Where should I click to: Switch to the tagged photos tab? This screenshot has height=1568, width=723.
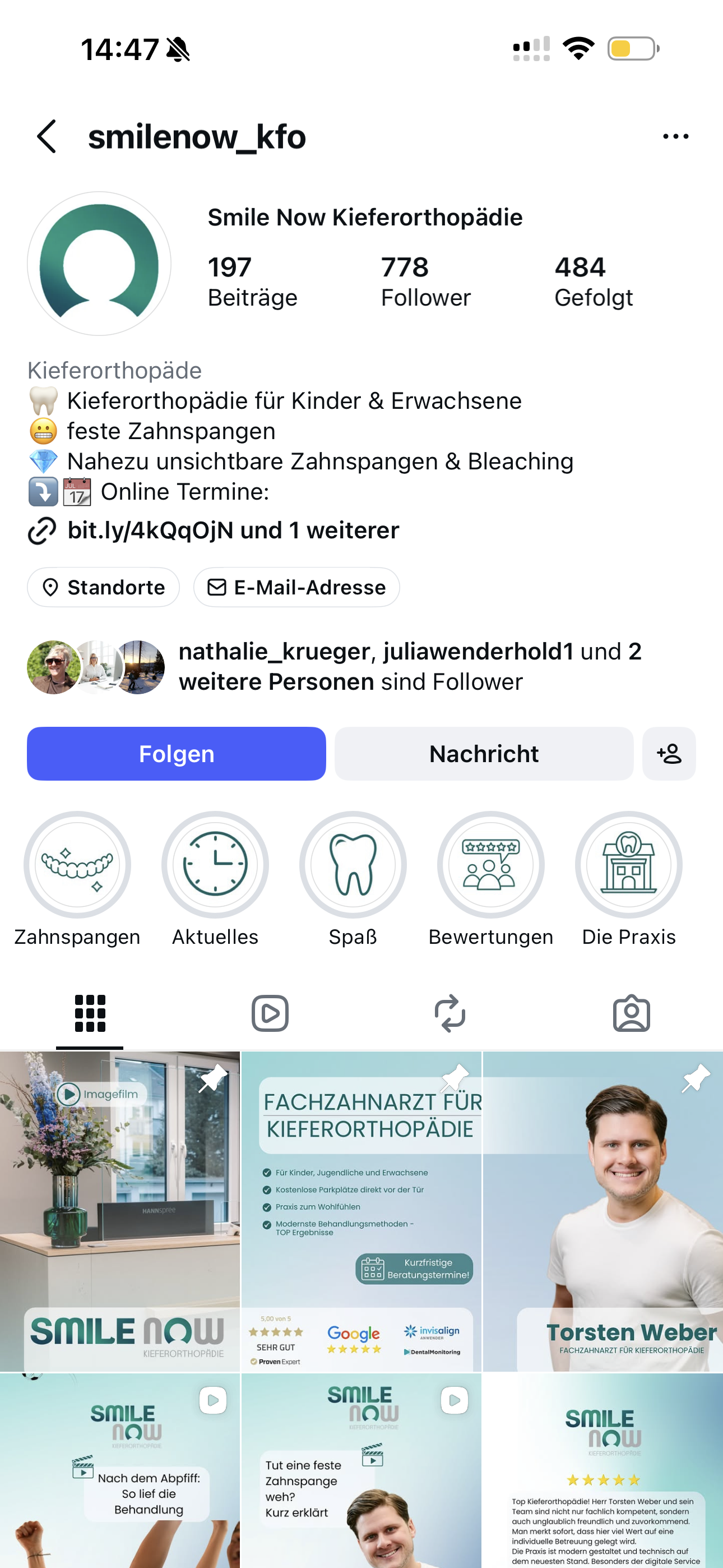pos(631,1013)
